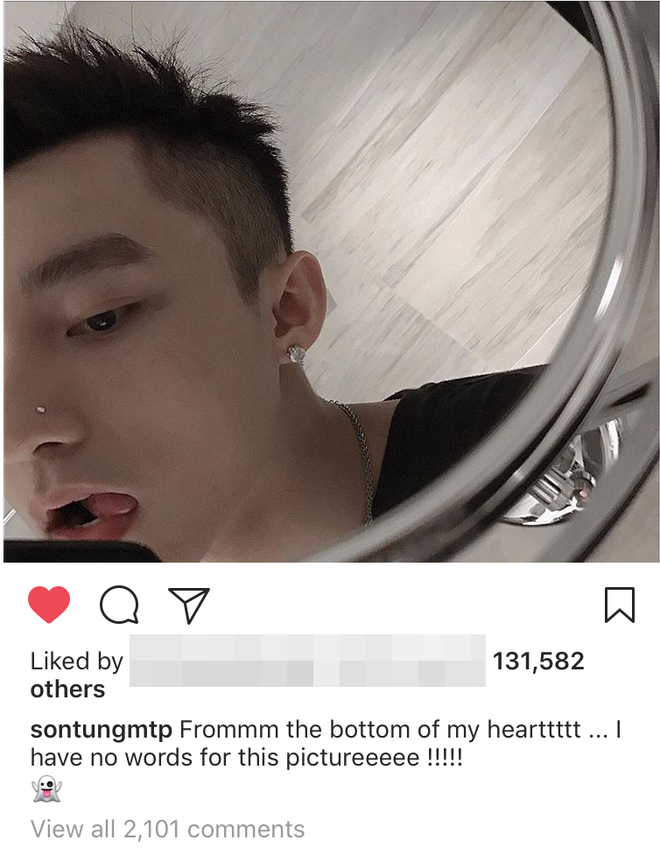Open the sontungmtp profile from the caption

tap(102, 728)
